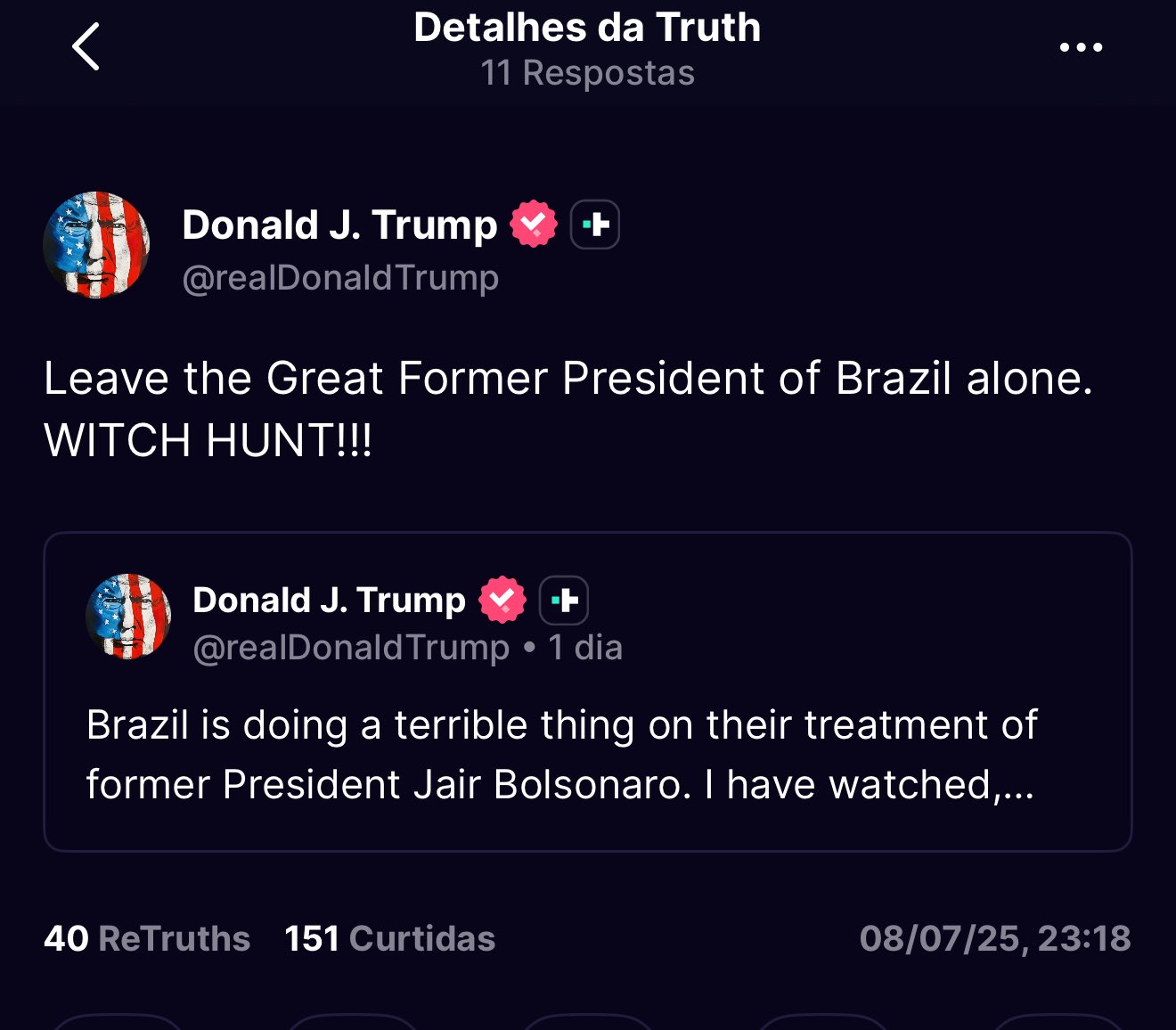
Task: View the 151 Curtidas list
Action: coord(389,939)
